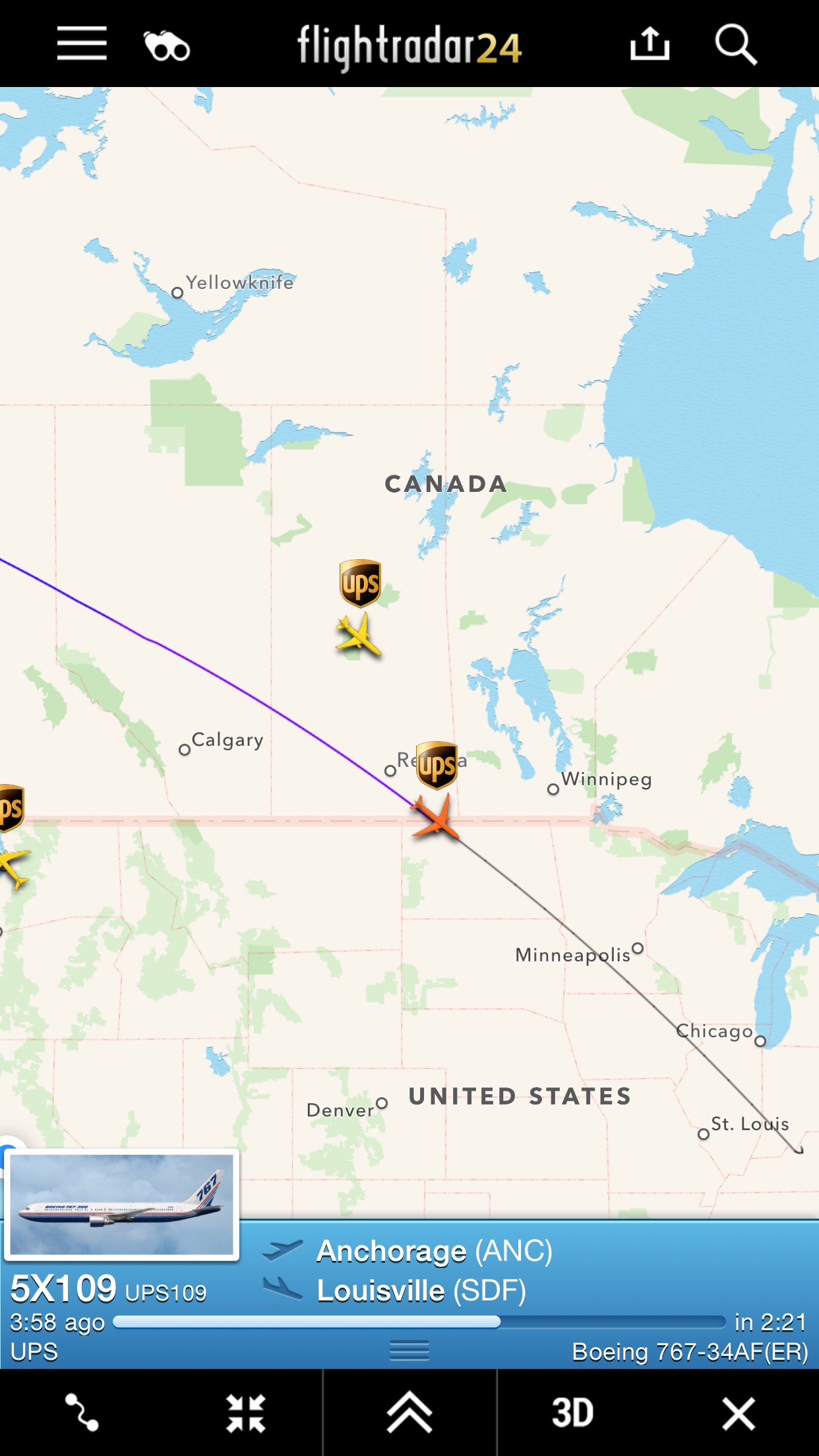Share the current flight view
This screenshot has height=1456, width=819.
click(650, 44)
